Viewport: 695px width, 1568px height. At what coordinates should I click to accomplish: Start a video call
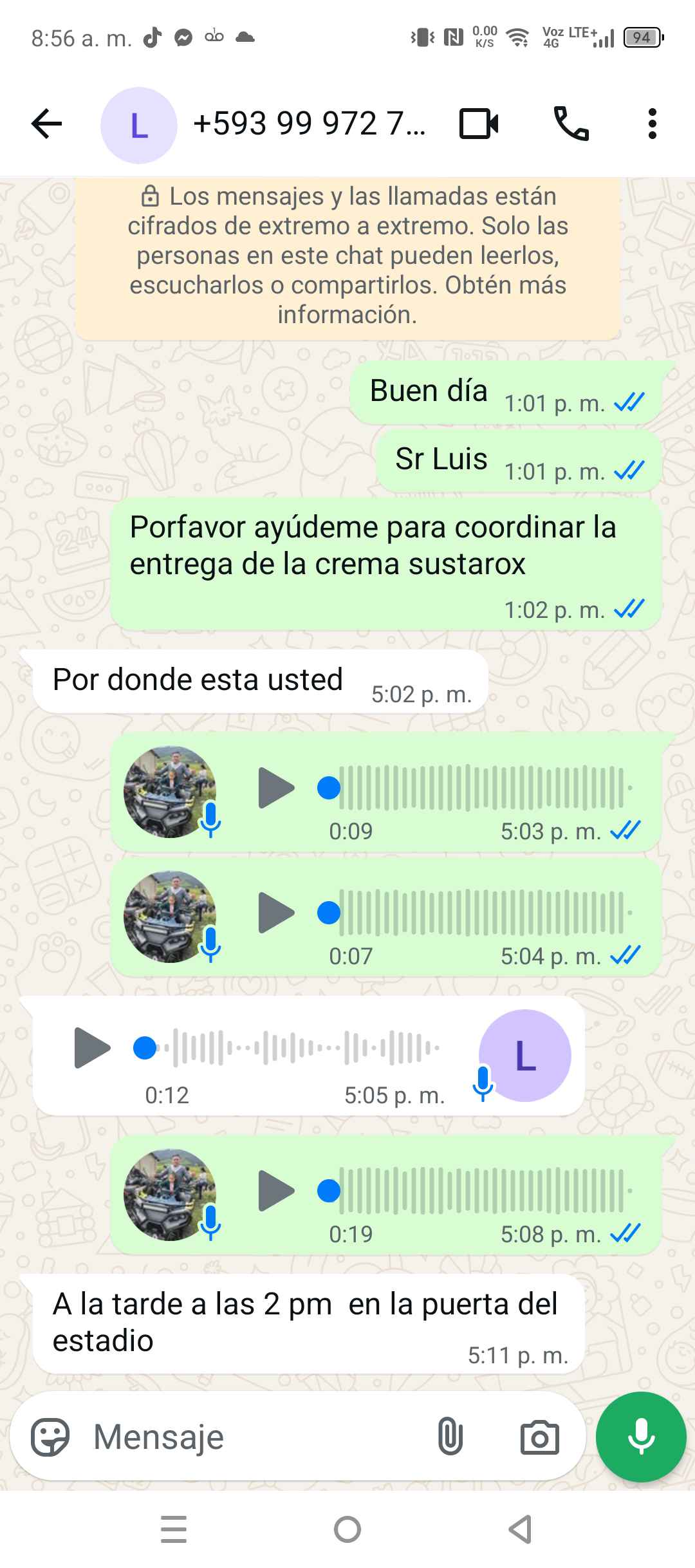coord(479,124)
